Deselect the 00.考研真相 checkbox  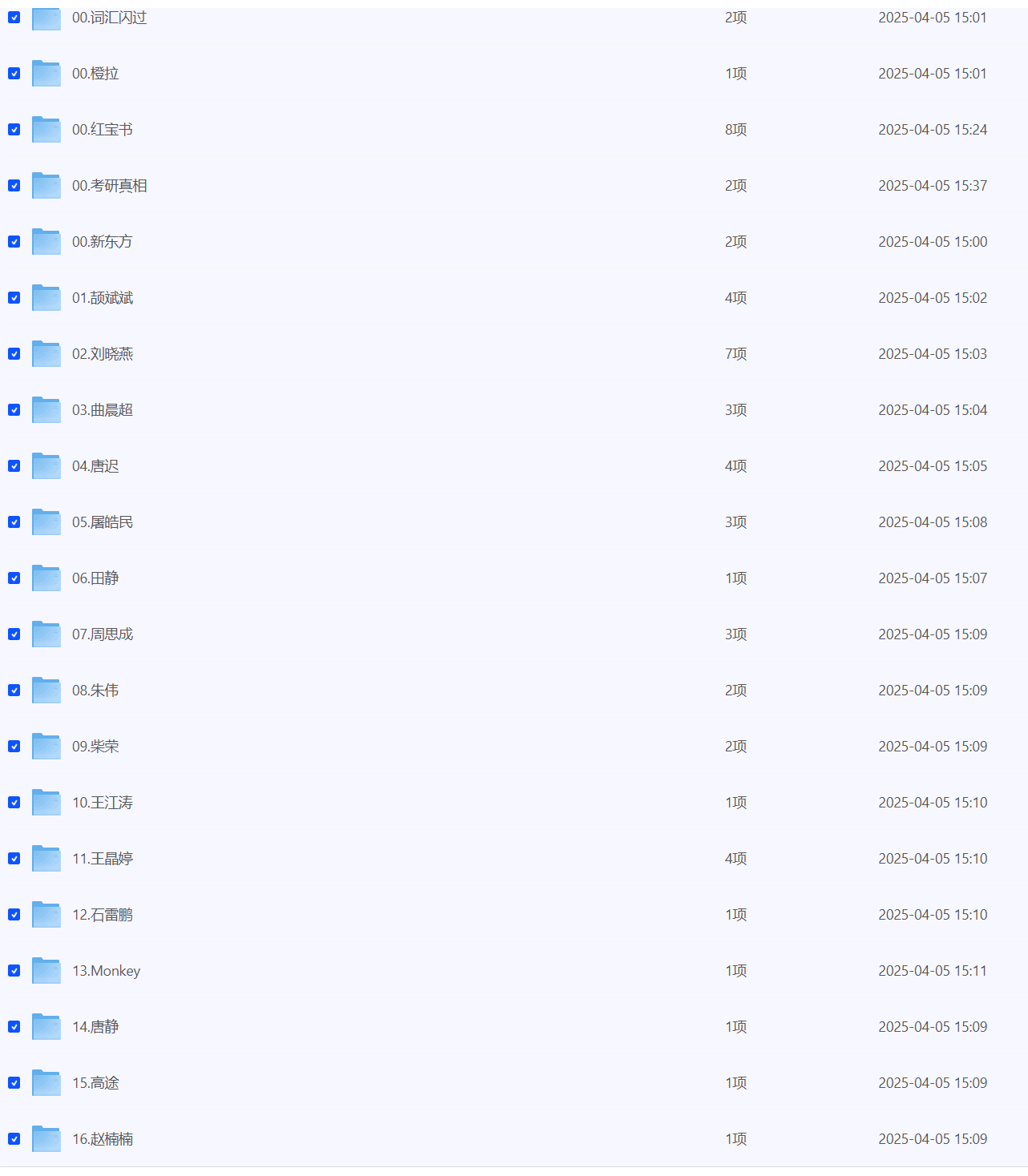[14, 186]
